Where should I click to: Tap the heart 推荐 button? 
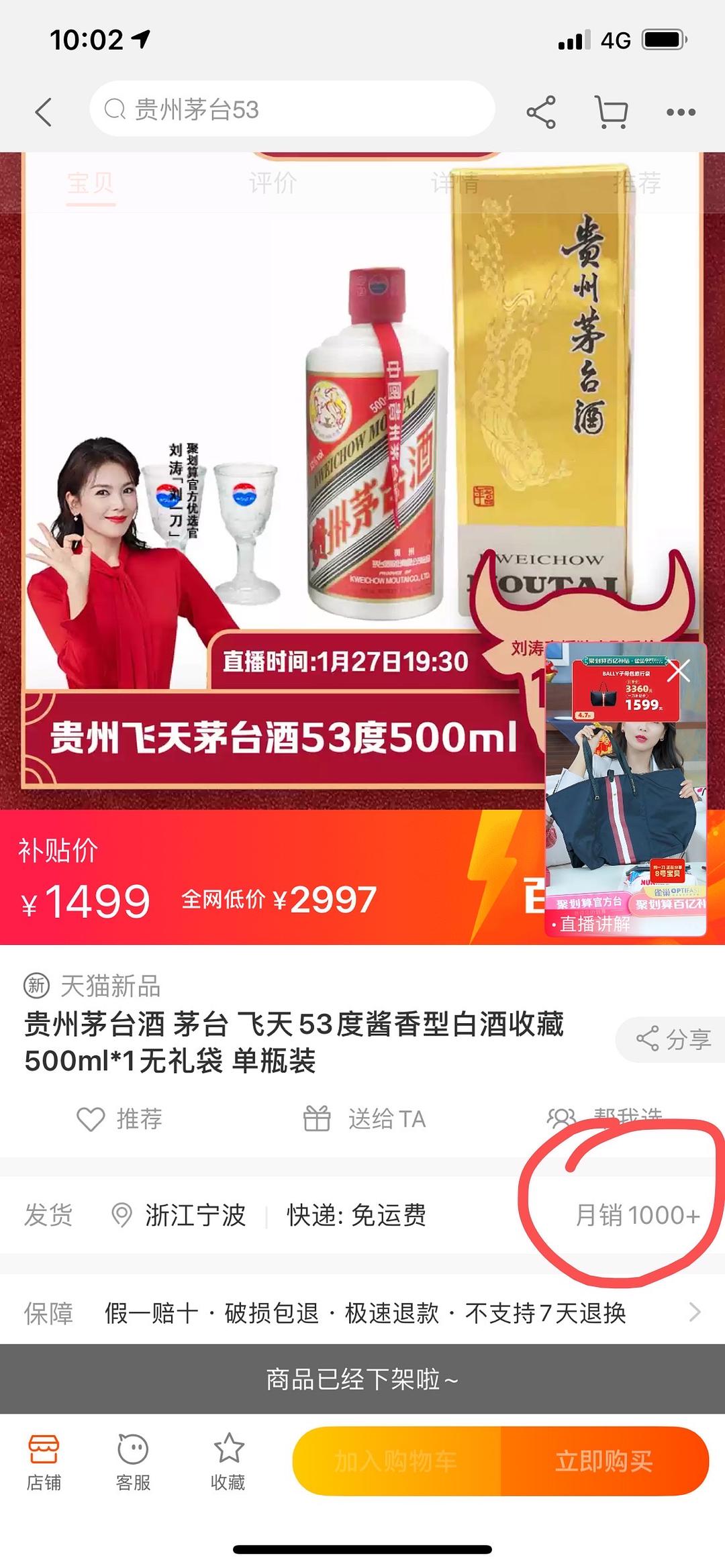tap(119, 1118)
